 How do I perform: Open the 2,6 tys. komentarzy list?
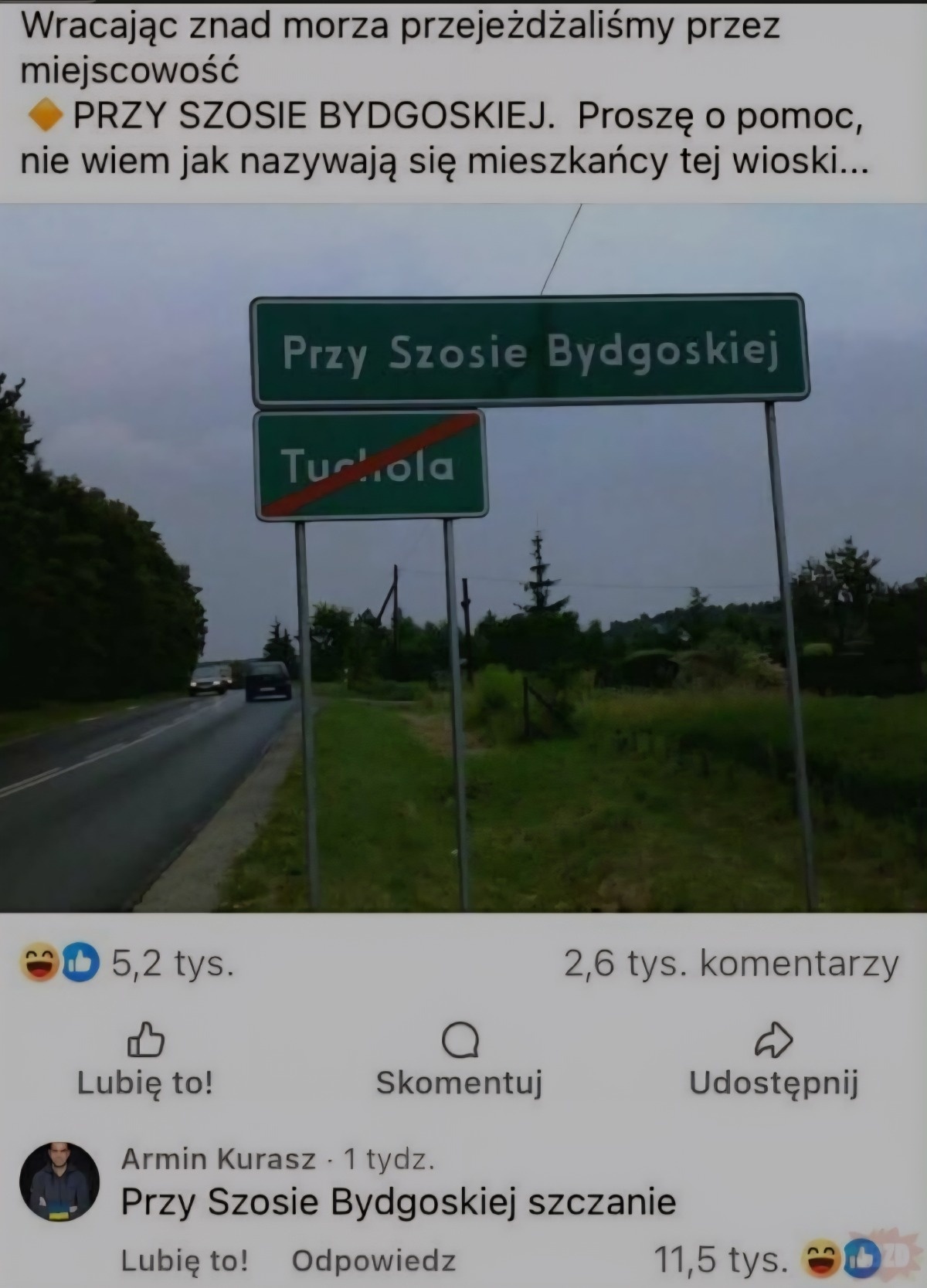[731, 964]
